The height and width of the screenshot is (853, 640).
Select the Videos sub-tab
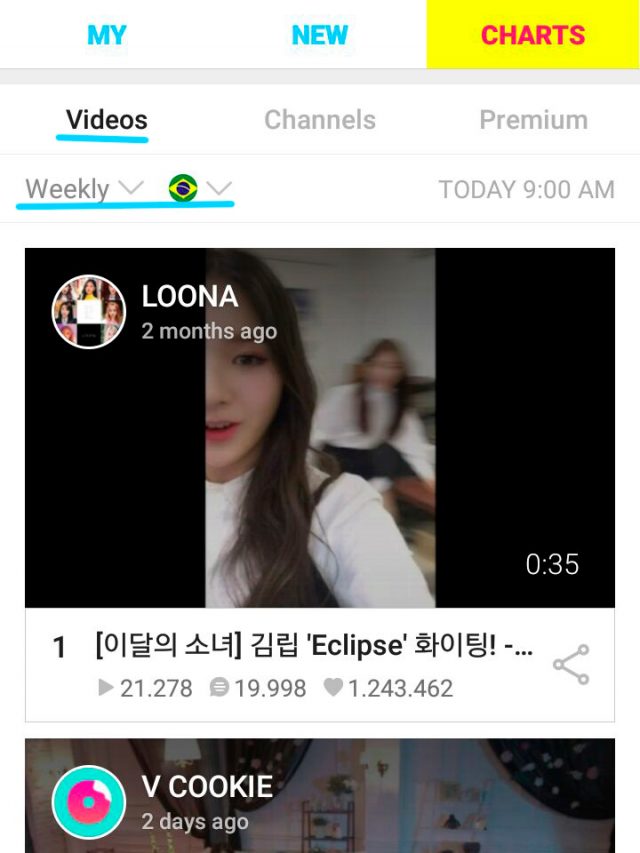[x=106, y=120]
